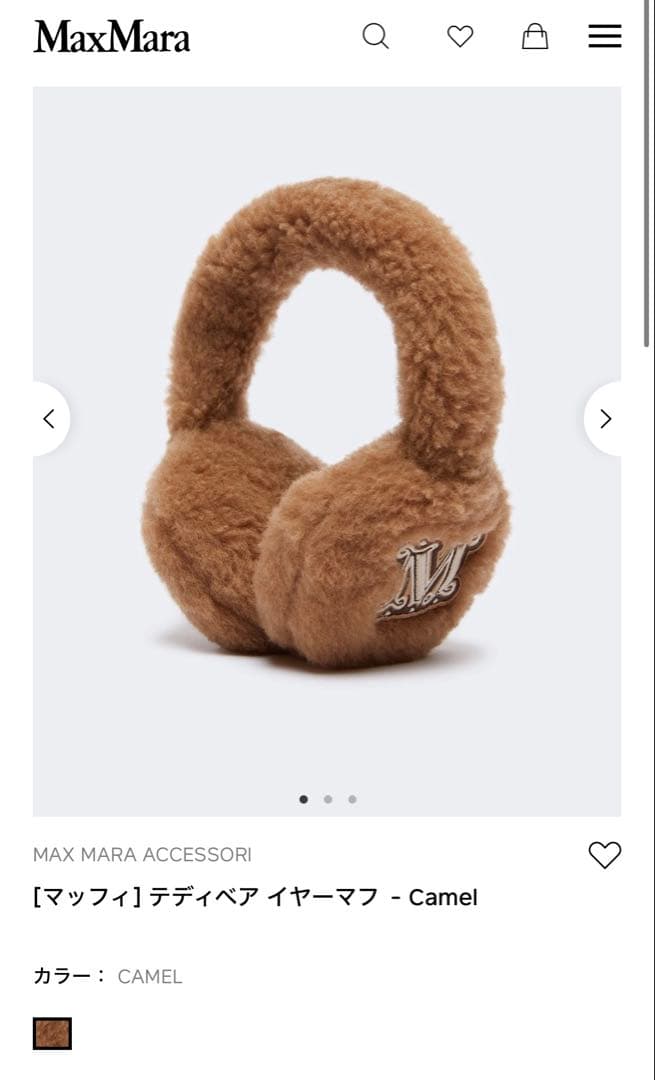Show previous product image
This screenshot has width=655, height=1080.
coord(49,419)
